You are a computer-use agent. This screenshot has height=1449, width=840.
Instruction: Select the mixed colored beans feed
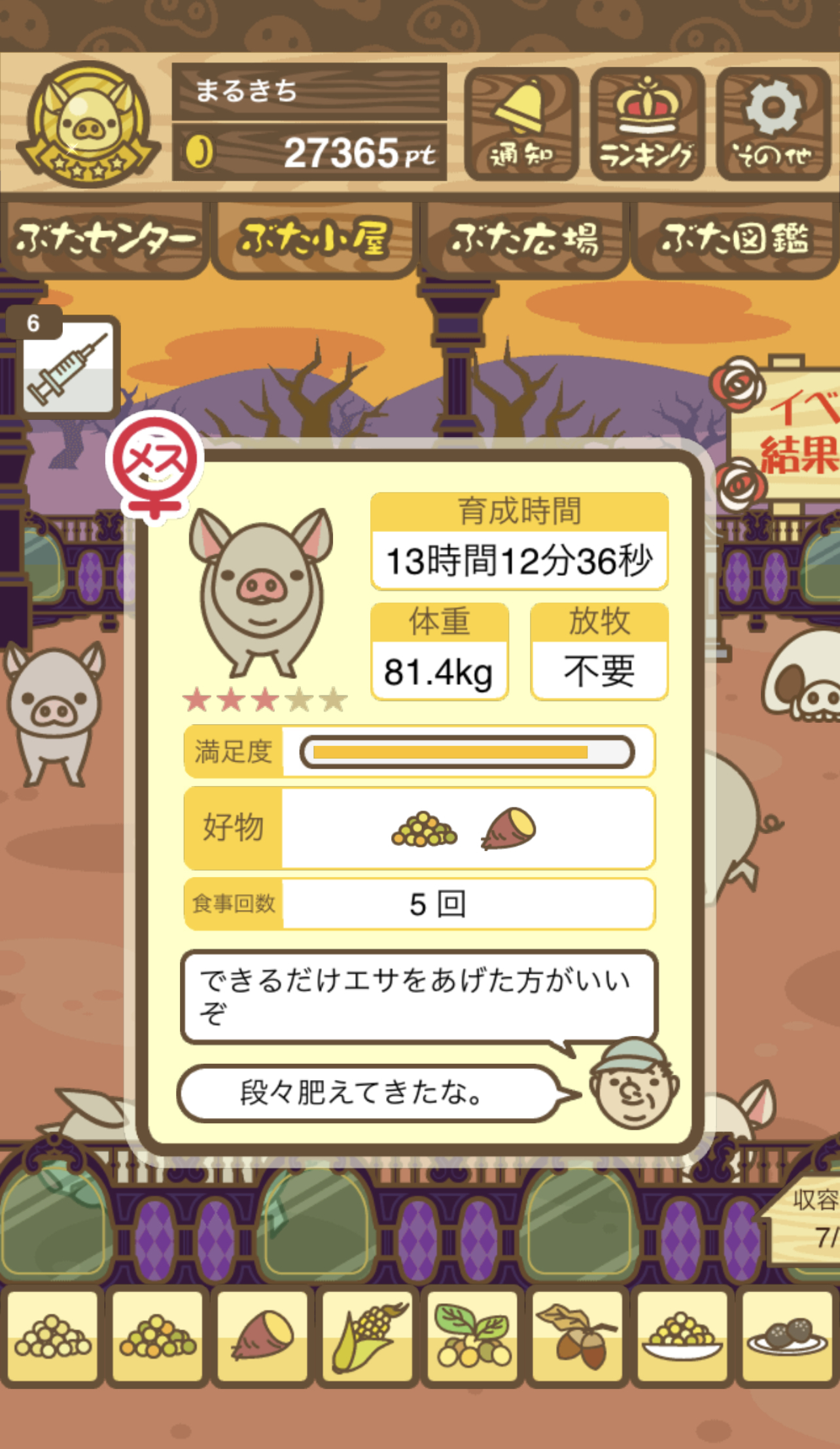tap(158, 1336)
